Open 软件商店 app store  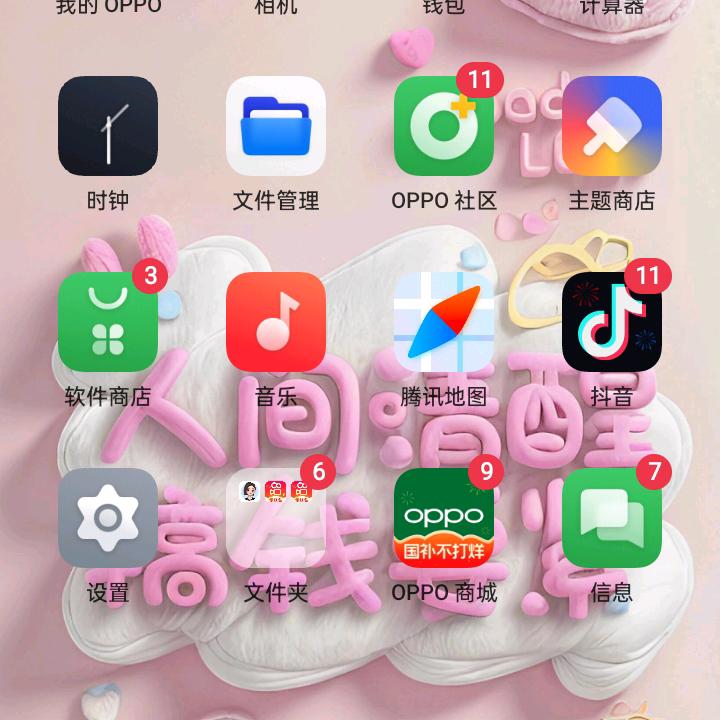[108, 322]
